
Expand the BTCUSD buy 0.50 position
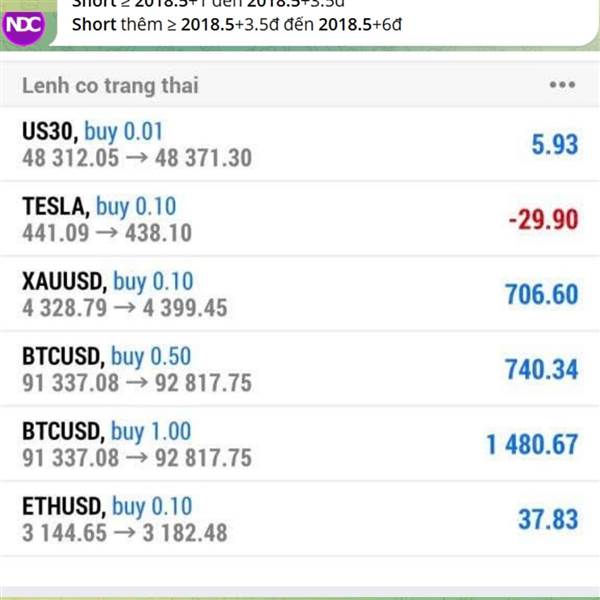click(300, 369)
